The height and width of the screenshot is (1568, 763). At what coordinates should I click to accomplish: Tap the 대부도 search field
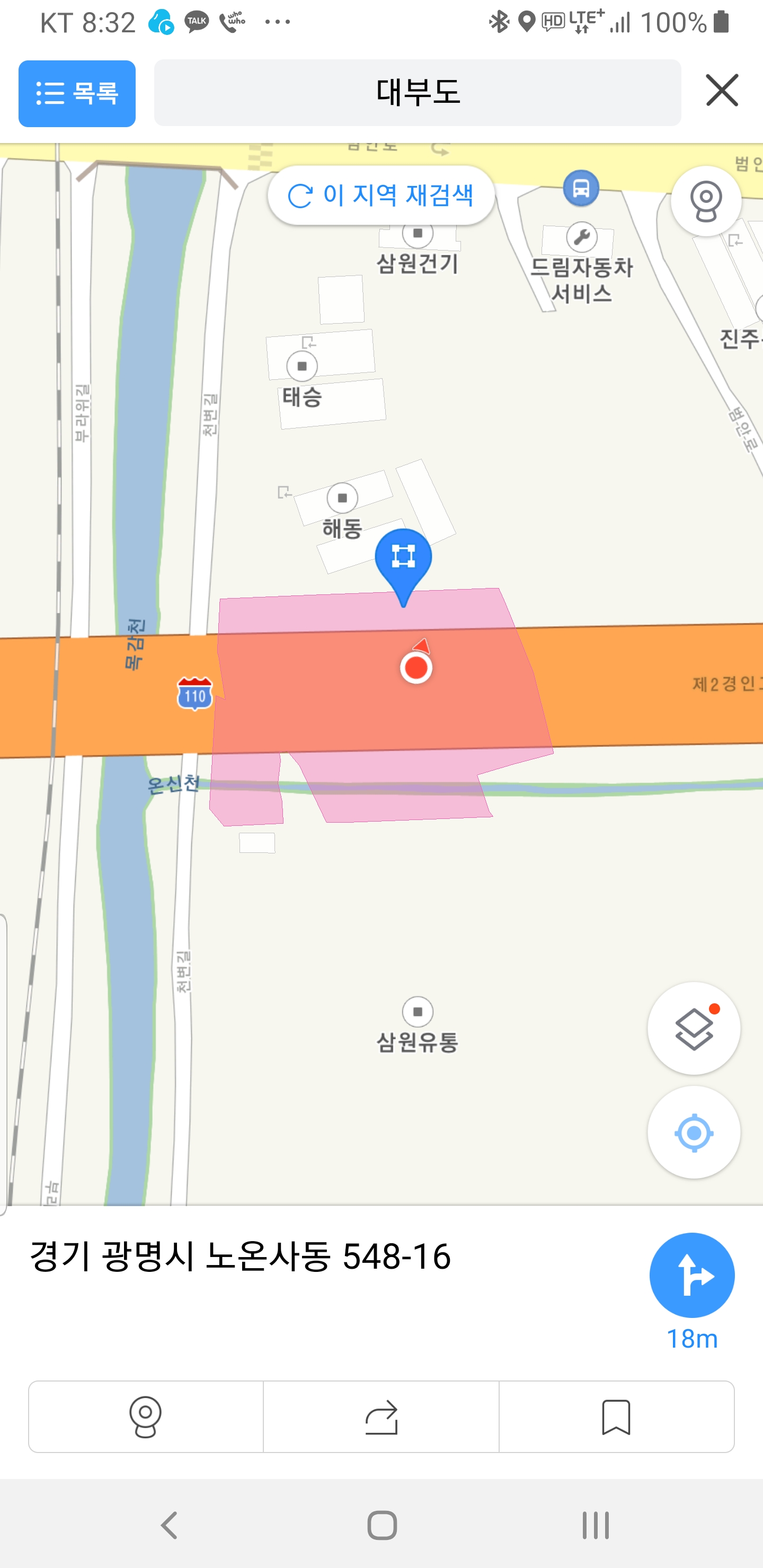click(417, 93)
